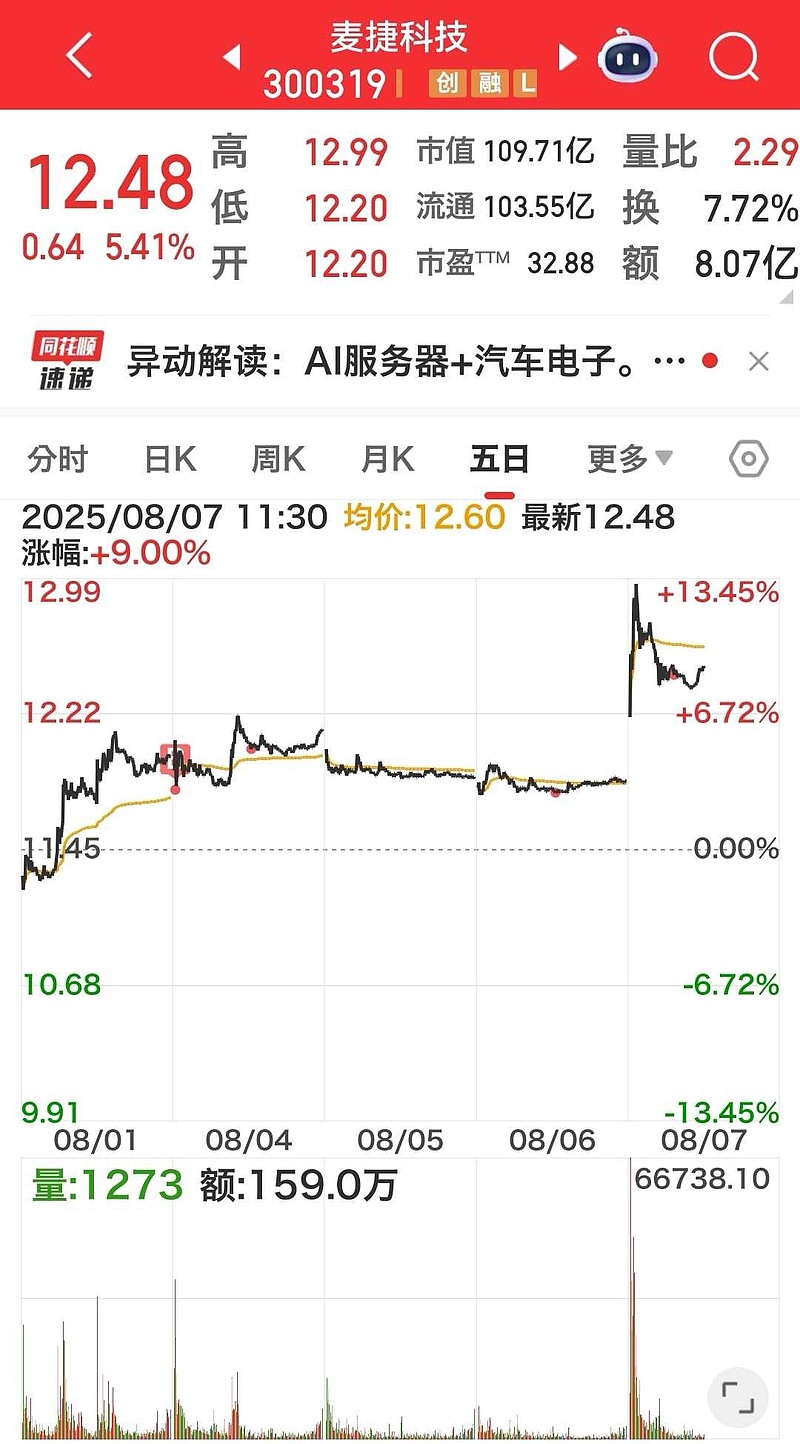This screenshot has height=1444, width=800.
Task: Switch to the previous stock with left triangle
Action: click(231, 57)
